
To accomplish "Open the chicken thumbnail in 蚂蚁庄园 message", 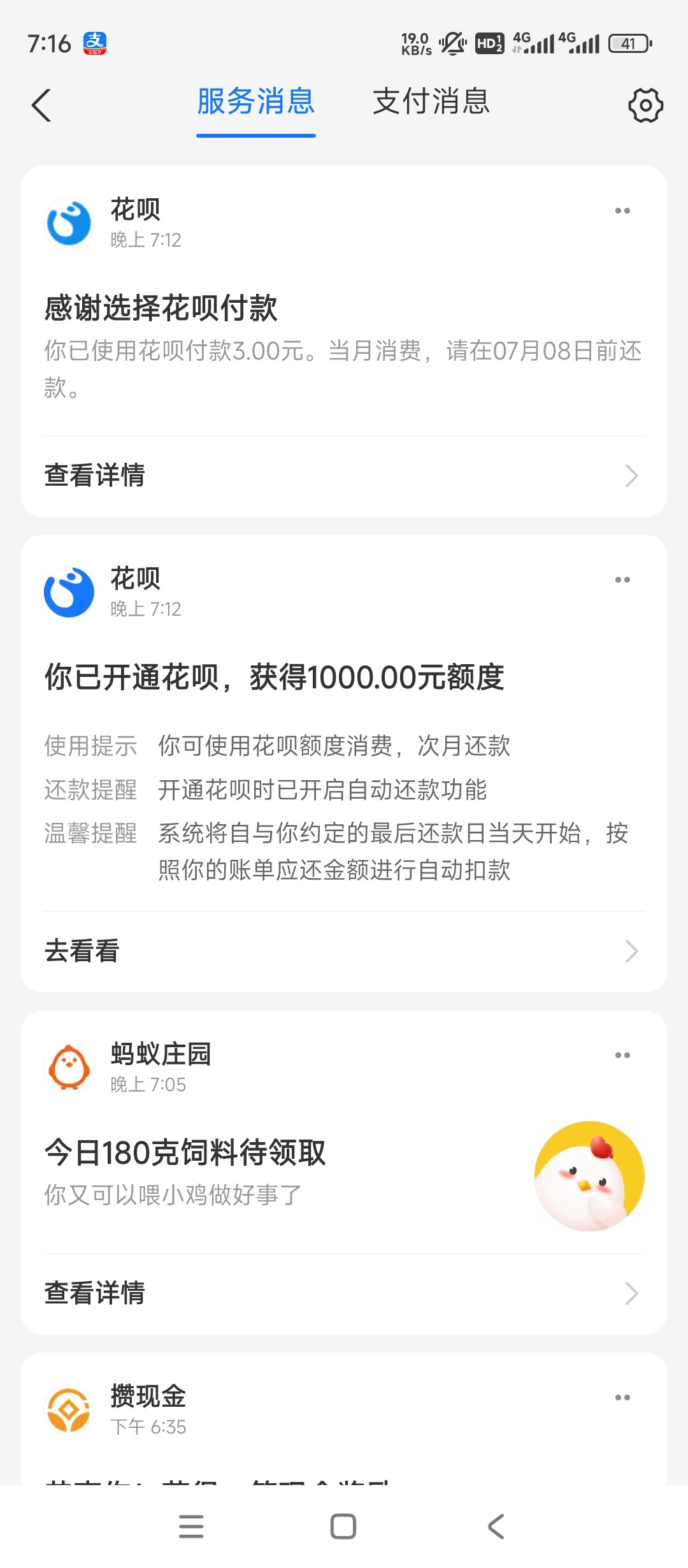I will pos(589,1176).
